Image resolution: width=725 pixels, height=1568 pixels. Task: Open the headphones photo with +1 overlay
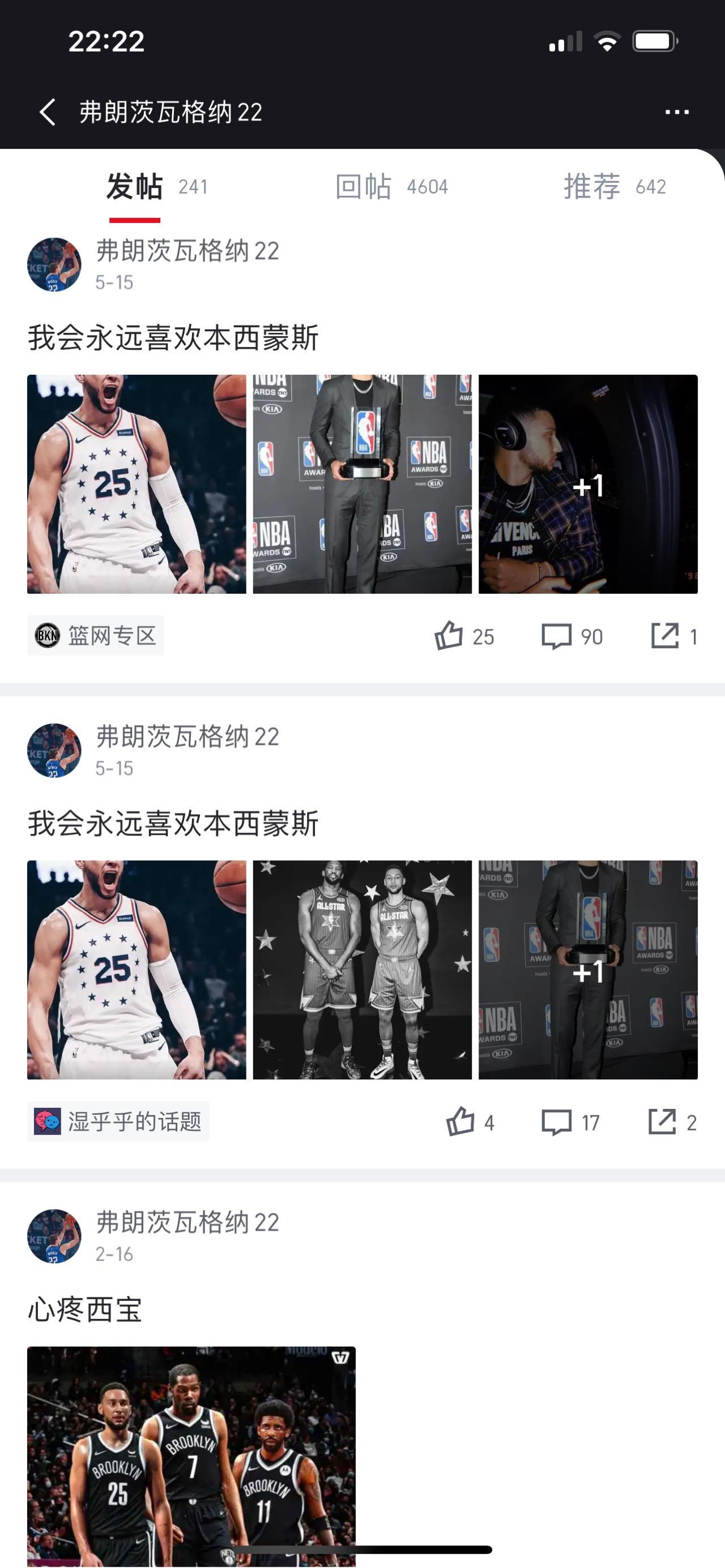coord(587,484)
